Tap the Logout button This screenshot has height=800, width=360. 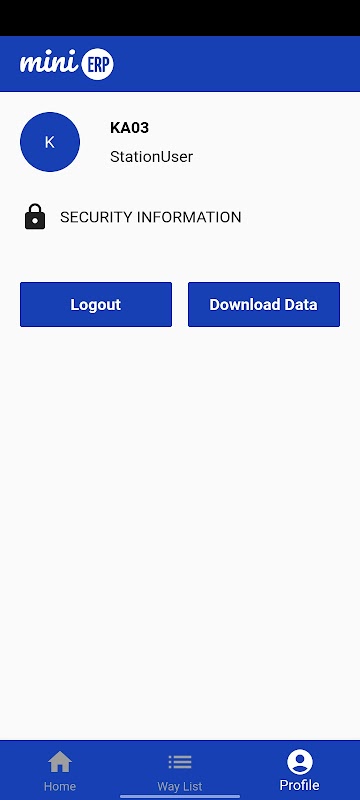tap(96, 305)
